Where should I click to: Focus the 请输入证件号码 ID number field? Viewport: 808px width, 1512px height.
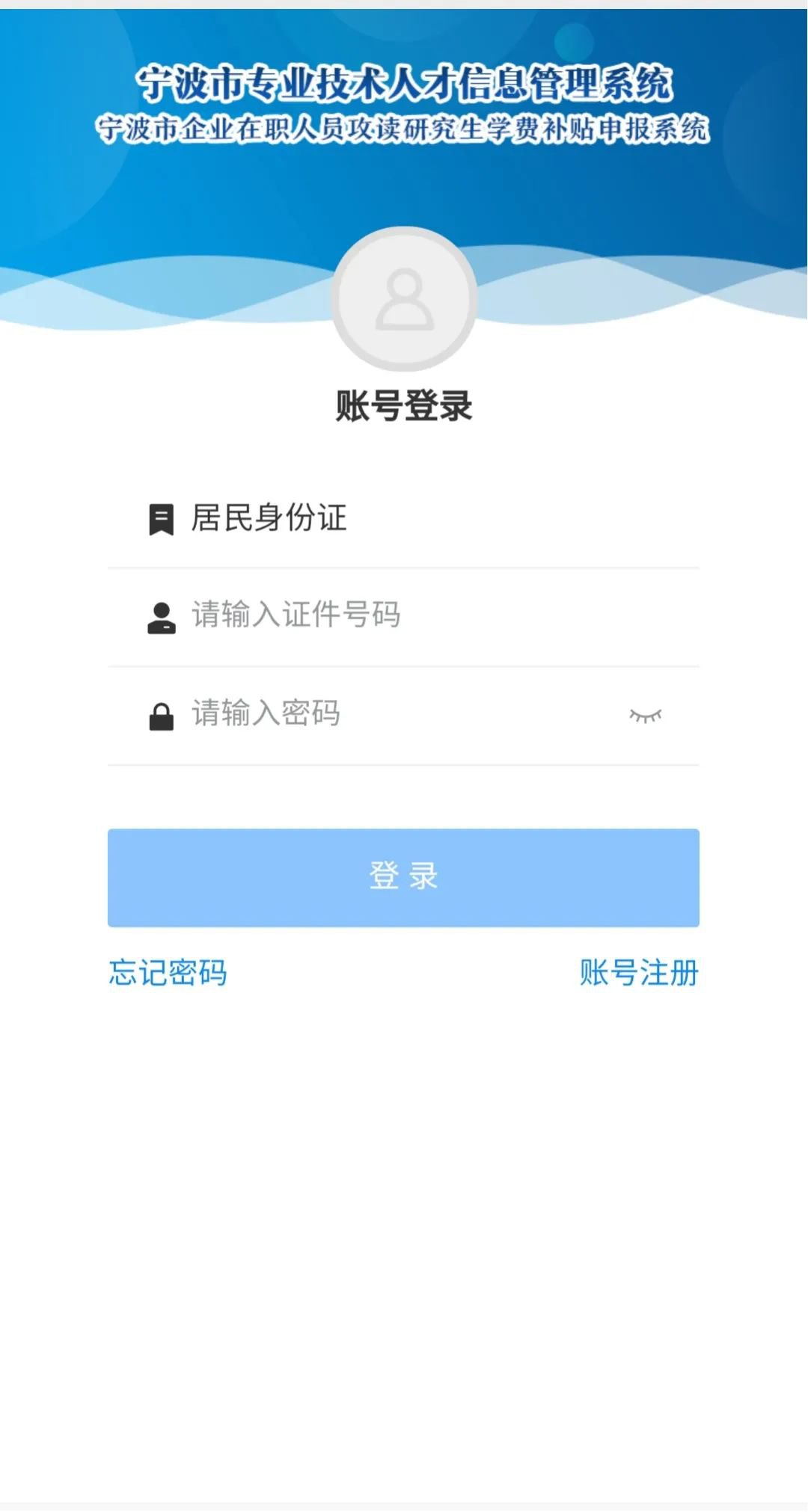pyautogui.click(x=404, y=615)
